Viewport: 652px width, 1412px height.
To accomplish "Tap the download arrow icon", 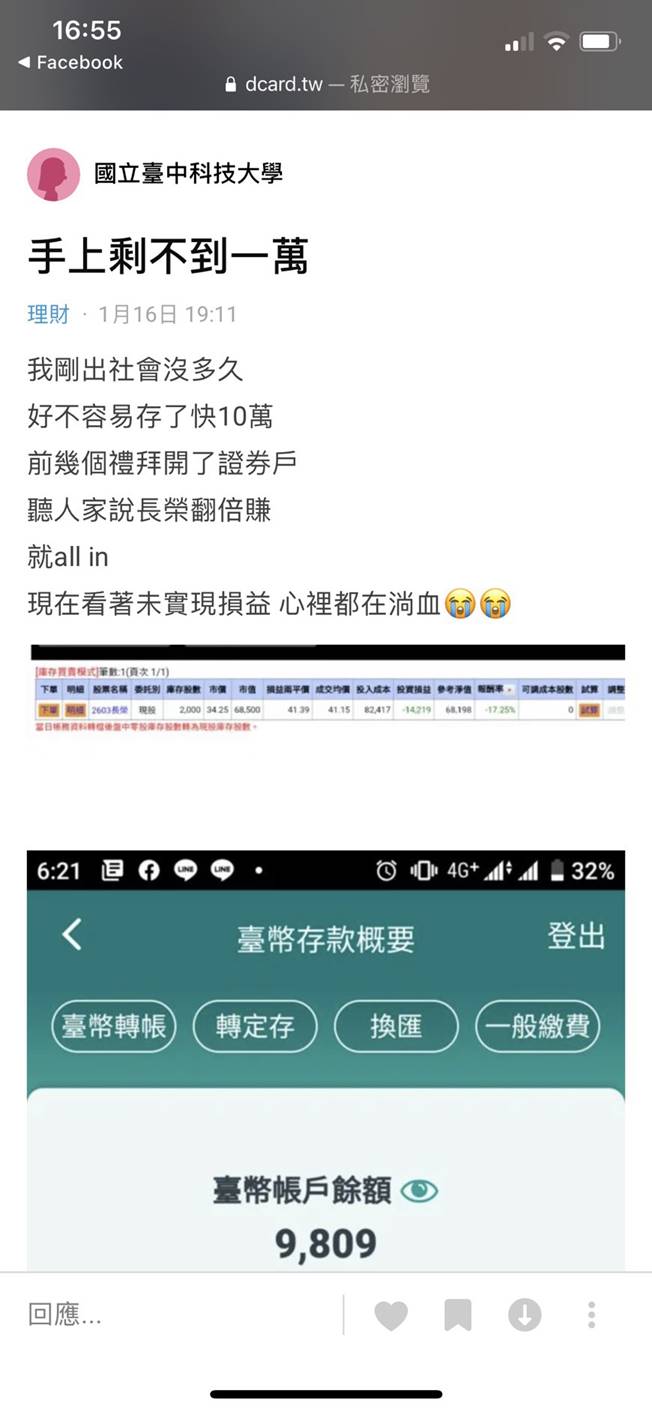I will (x=525, y=1316).
